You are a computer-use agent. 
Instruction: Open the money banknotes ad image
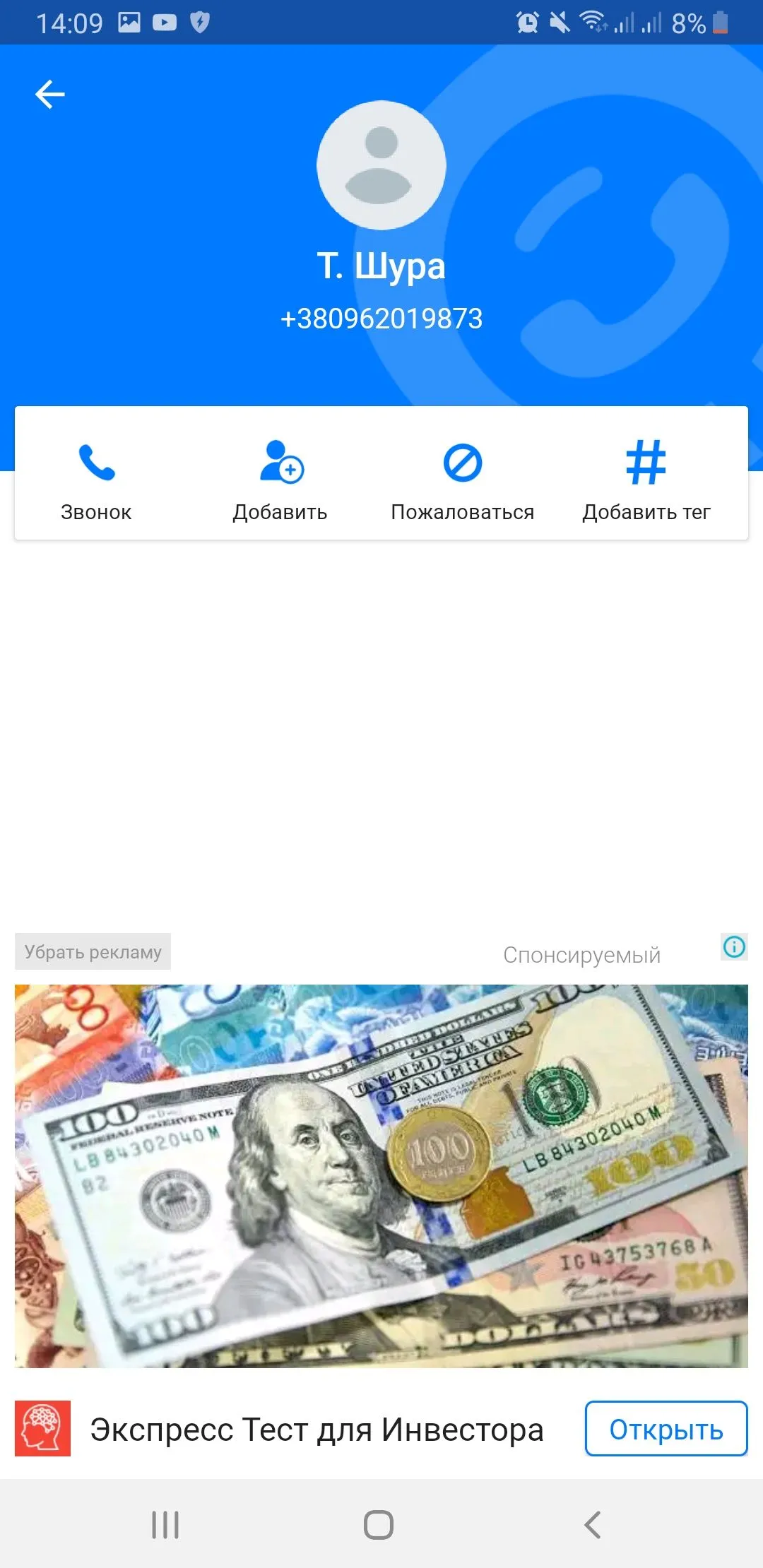tap(381, 1175)
